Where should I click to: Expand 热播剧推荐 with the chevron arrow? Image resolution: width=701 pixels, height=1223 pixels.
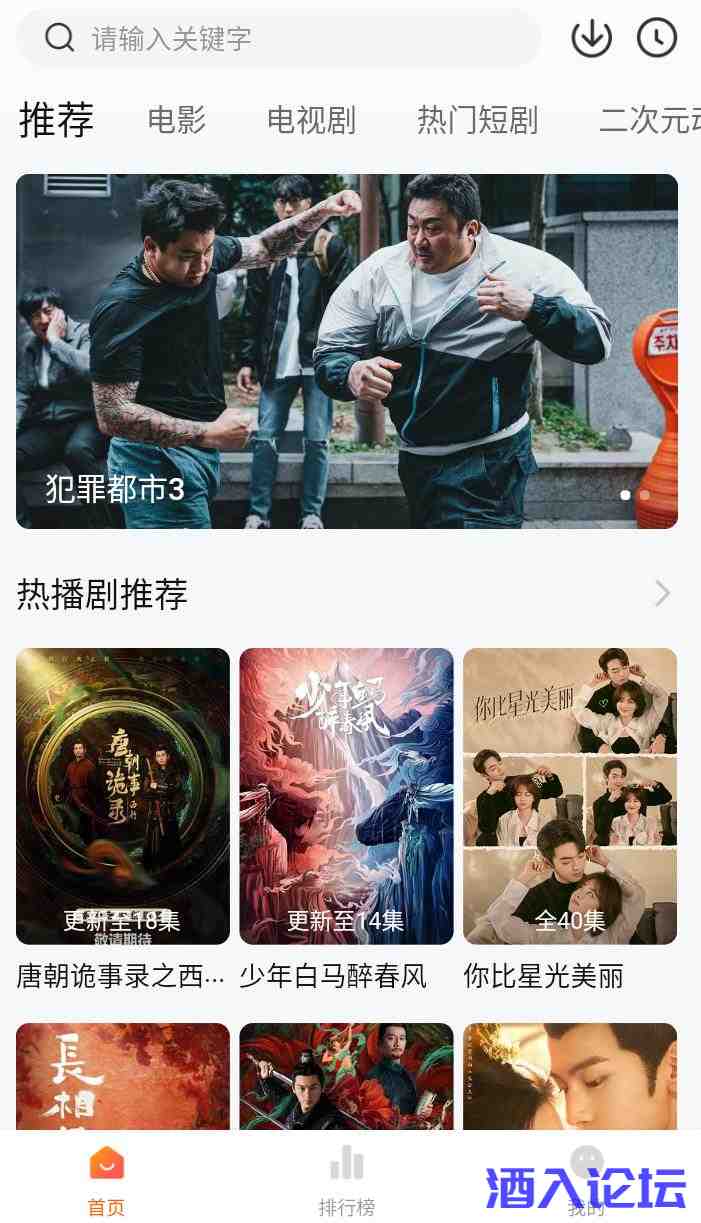click(662, 594)
